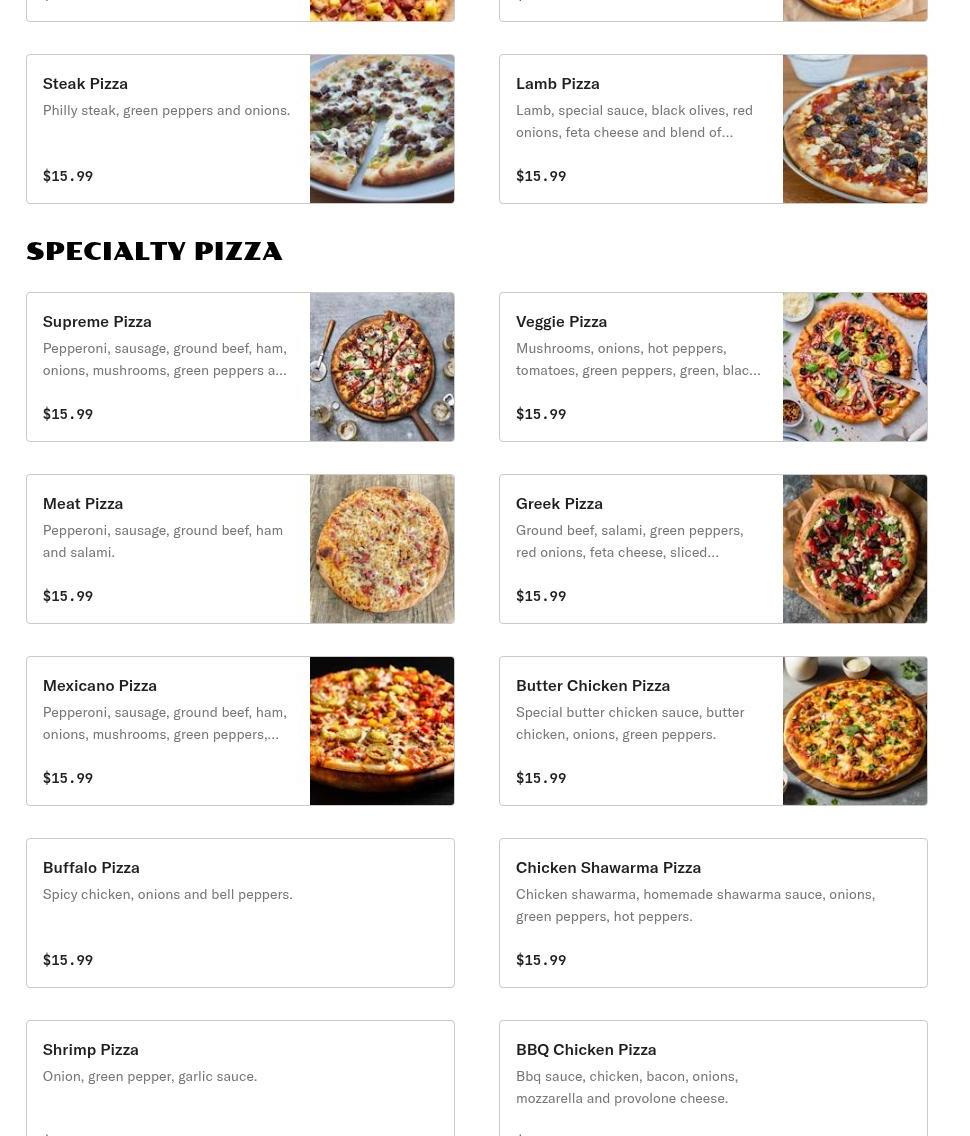Select the Lamb Pizza item
Viewport: 970px width, 1136px height.
(x=713, y=129)
